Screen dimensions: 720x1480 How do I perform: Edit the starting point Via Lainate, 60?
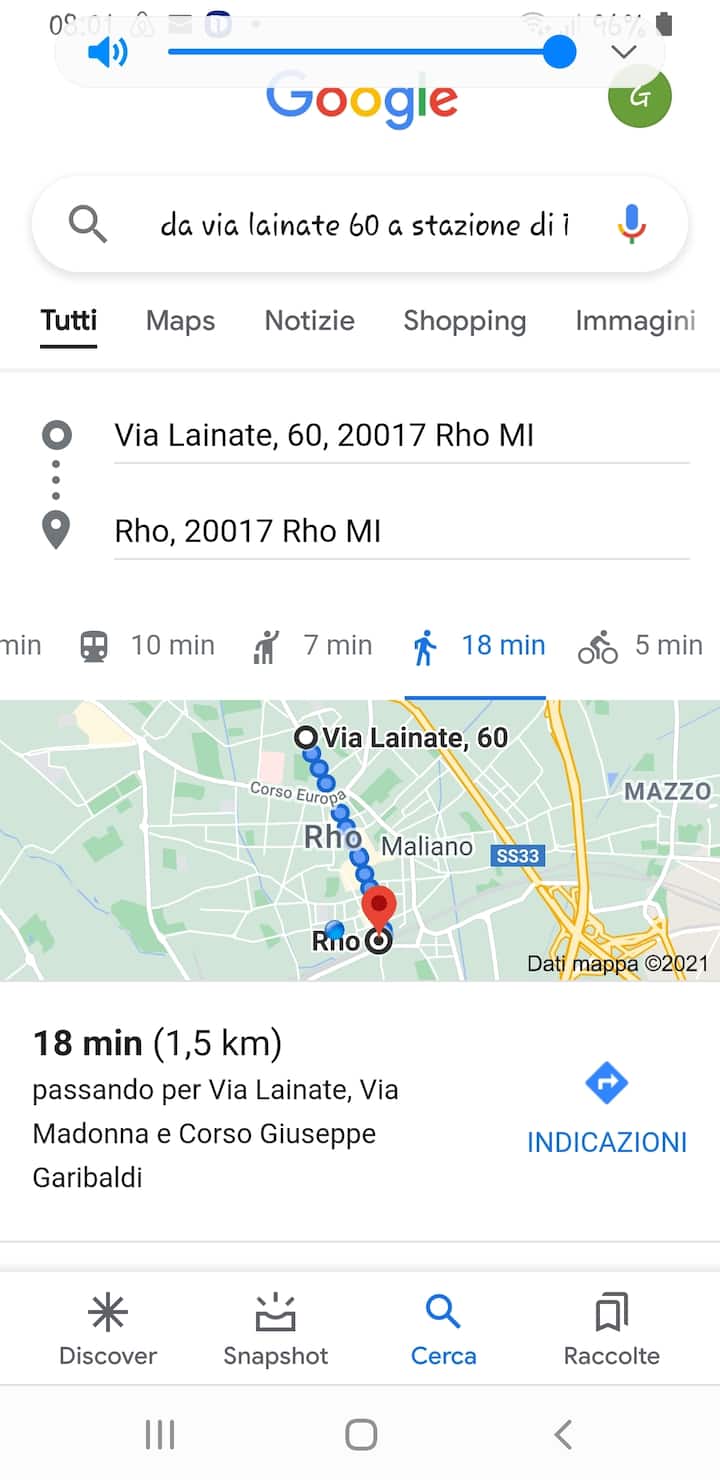coord(400,436)
